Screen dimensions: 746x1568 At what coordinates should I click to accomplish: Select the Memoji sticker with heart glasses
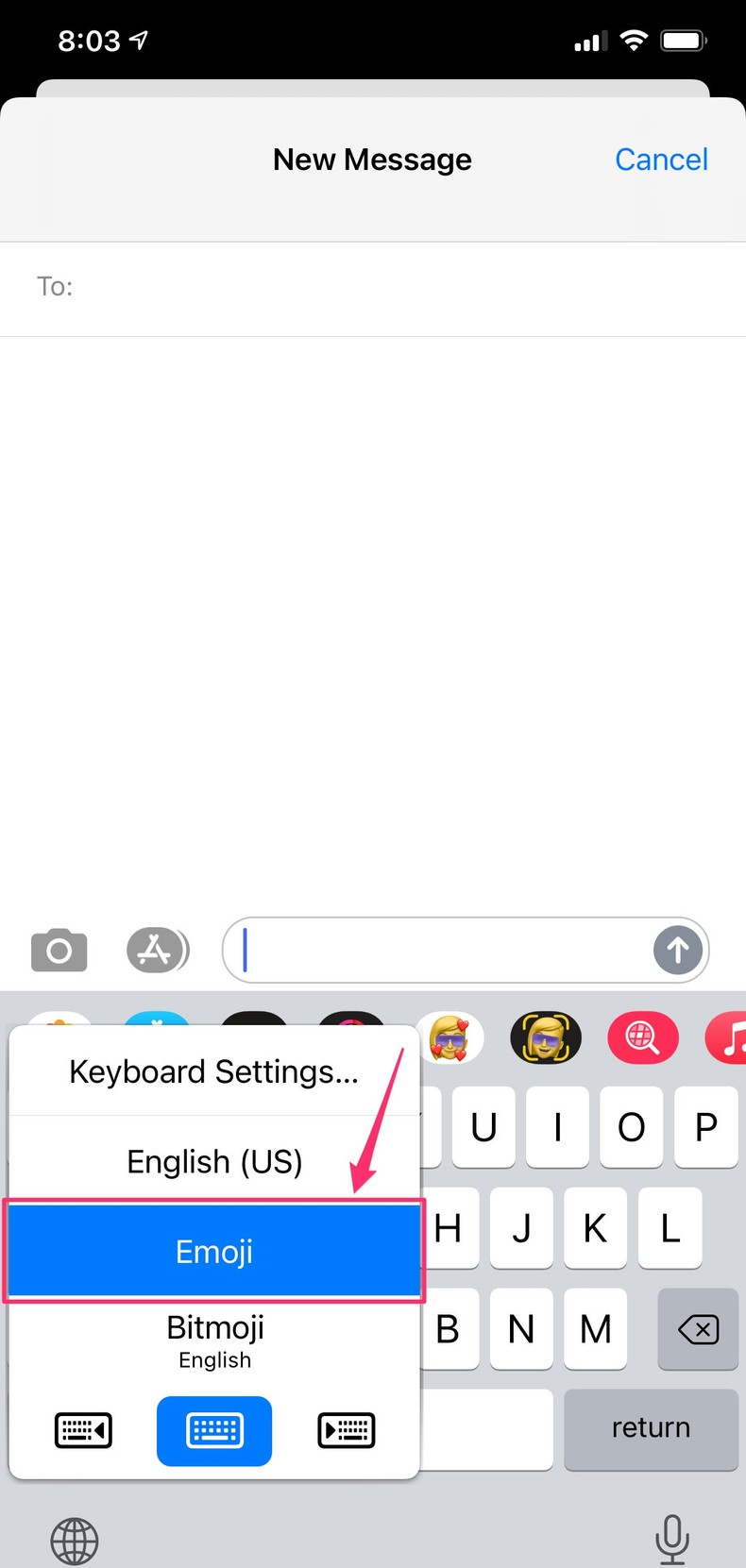click(x=450, y=1037)
